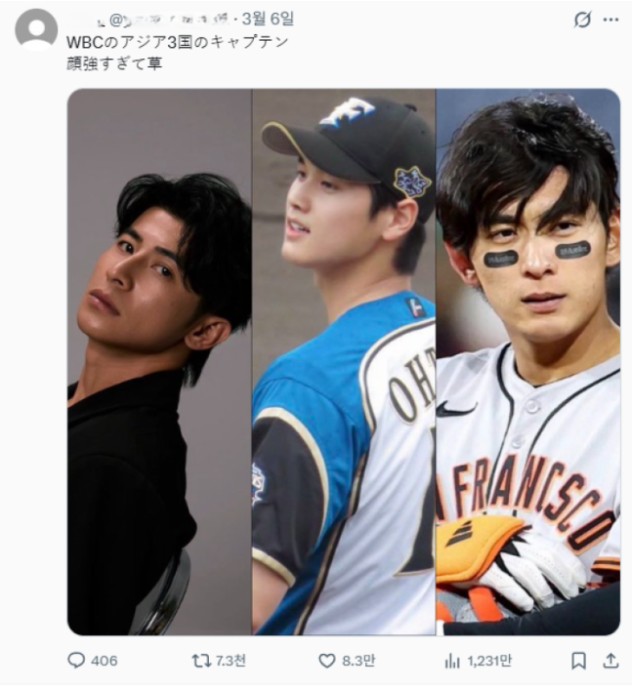Reply to the post with 406 comments
The height and width of the screenshot is (688, 633).
(77, 660)
